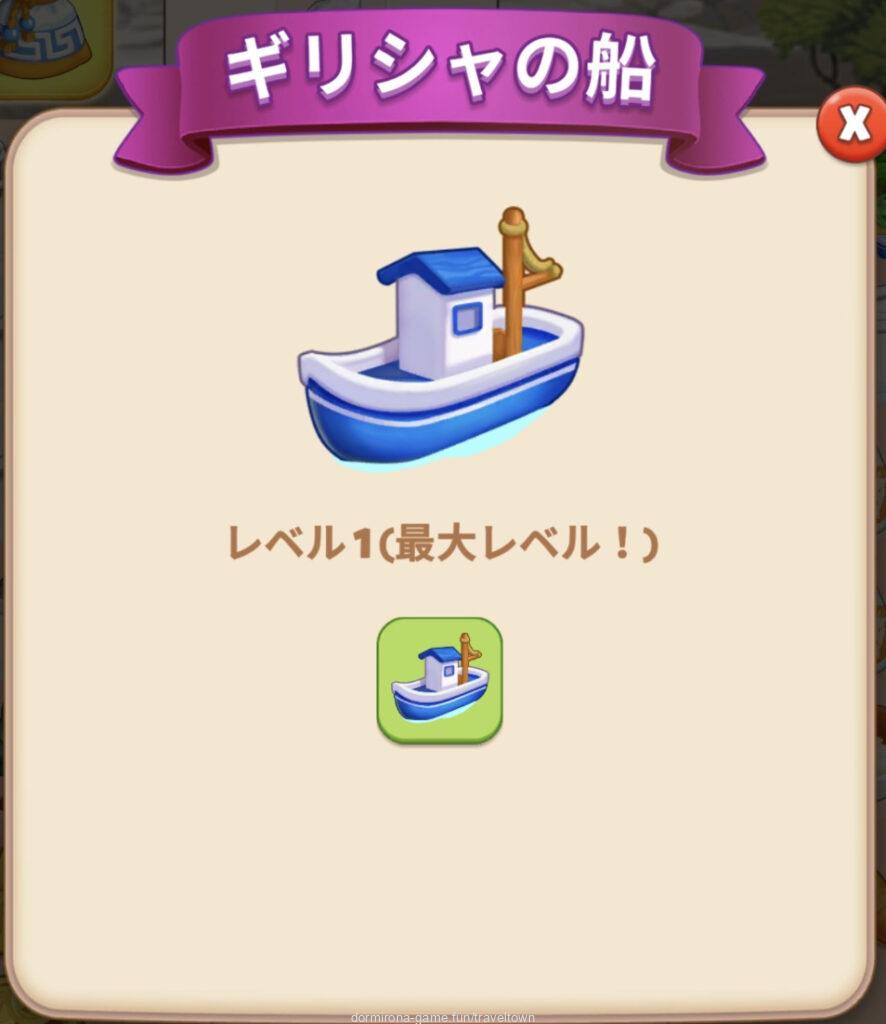Tap the level 1 boat tile
886x1024 pixels.
tap(439, 680)
